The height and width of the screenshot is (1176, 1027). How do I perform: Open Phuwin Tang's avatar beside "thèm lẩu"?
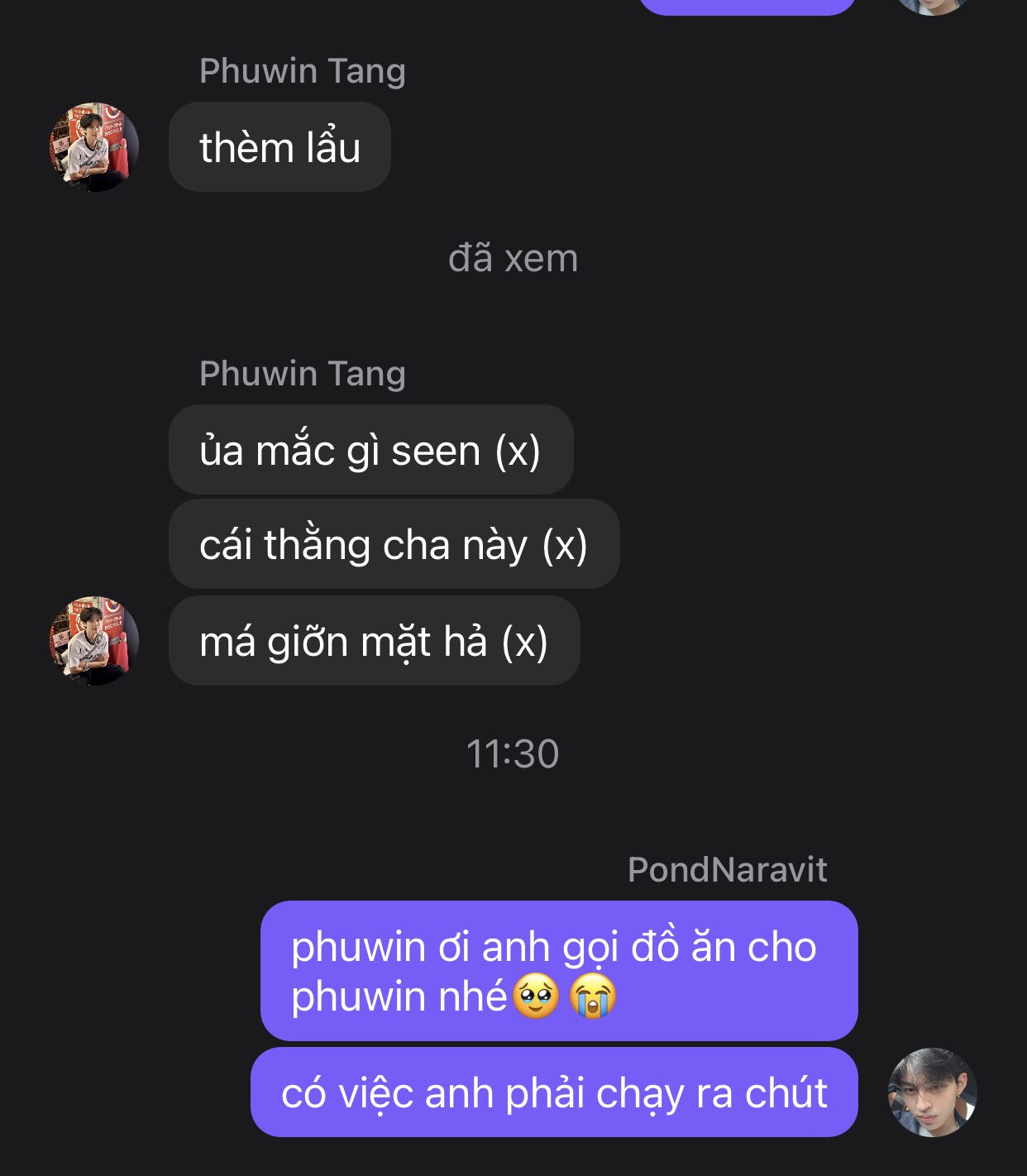click(94, 147)
